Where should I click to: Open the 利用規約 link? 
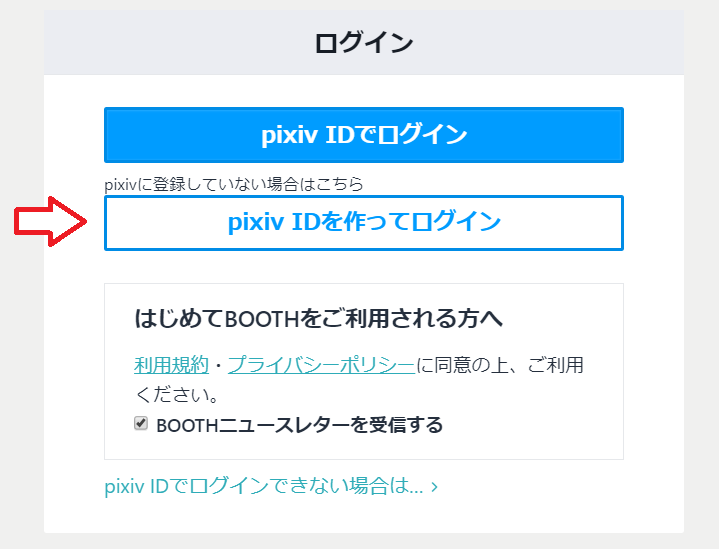[171, 365]
